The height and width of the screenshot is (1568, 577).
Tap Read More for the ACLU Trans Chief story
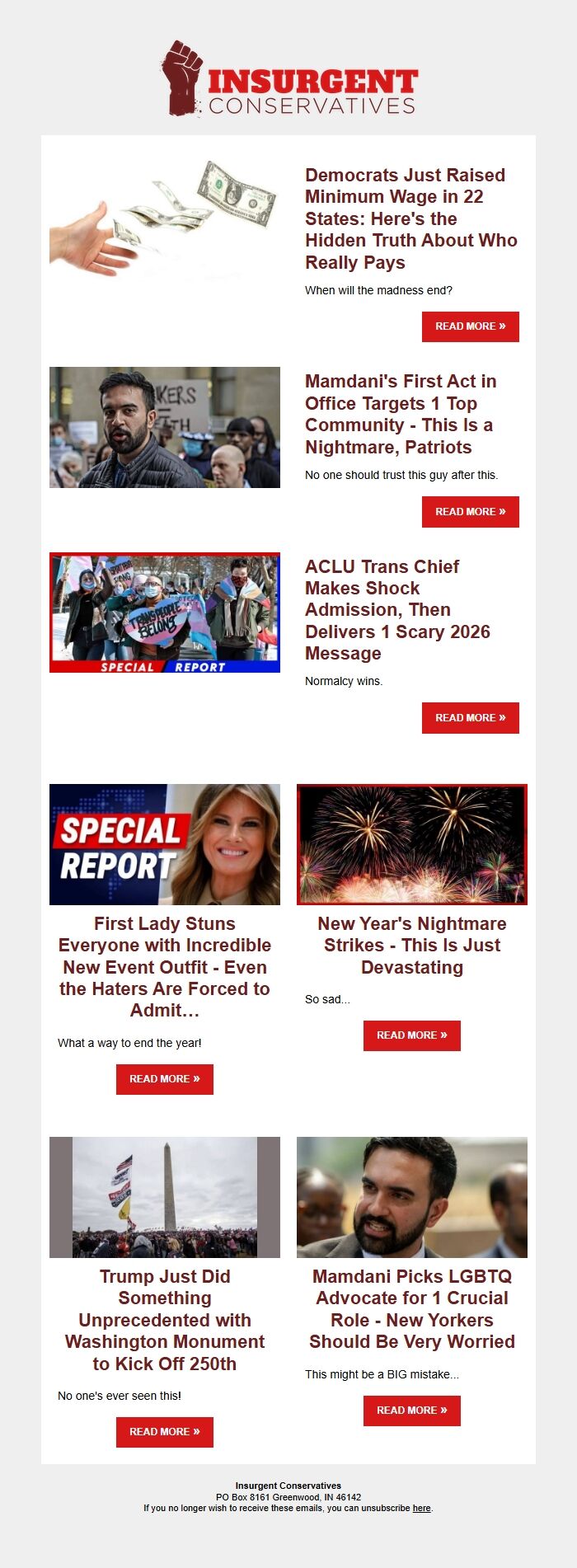[470, 718]
